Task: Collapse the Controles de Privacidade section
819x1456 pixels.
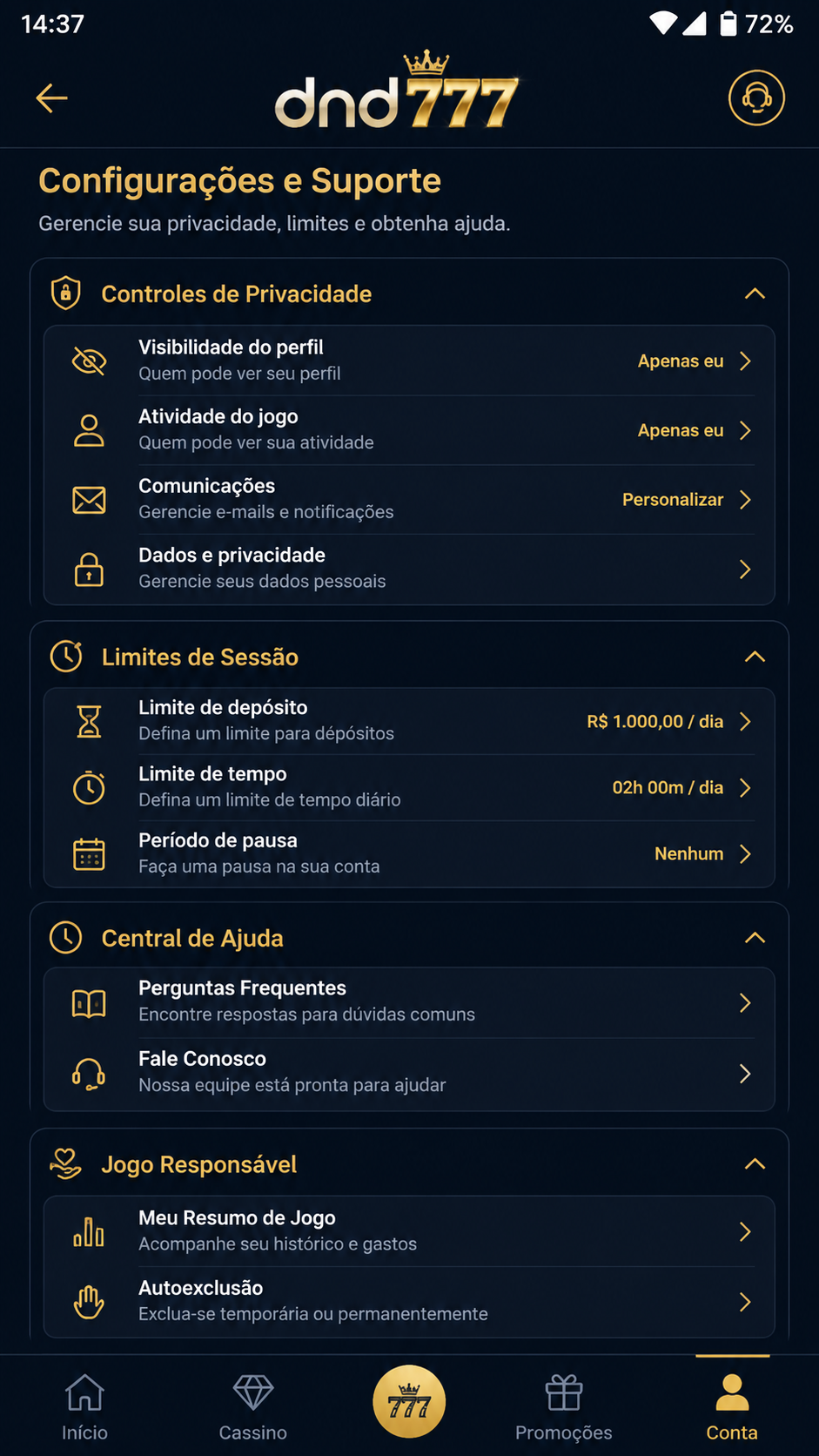Action: coord(755,293)
